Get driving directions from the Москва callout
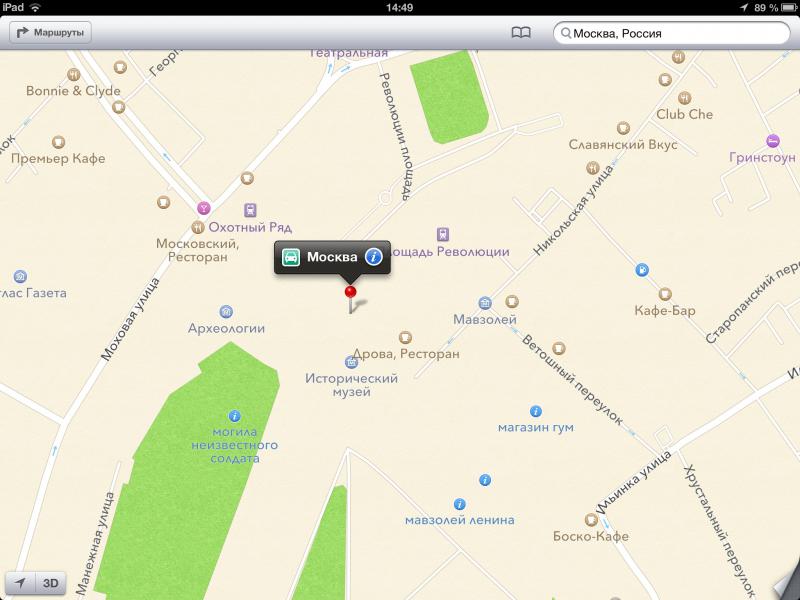 pyautogui.click(x=291, y=257)
